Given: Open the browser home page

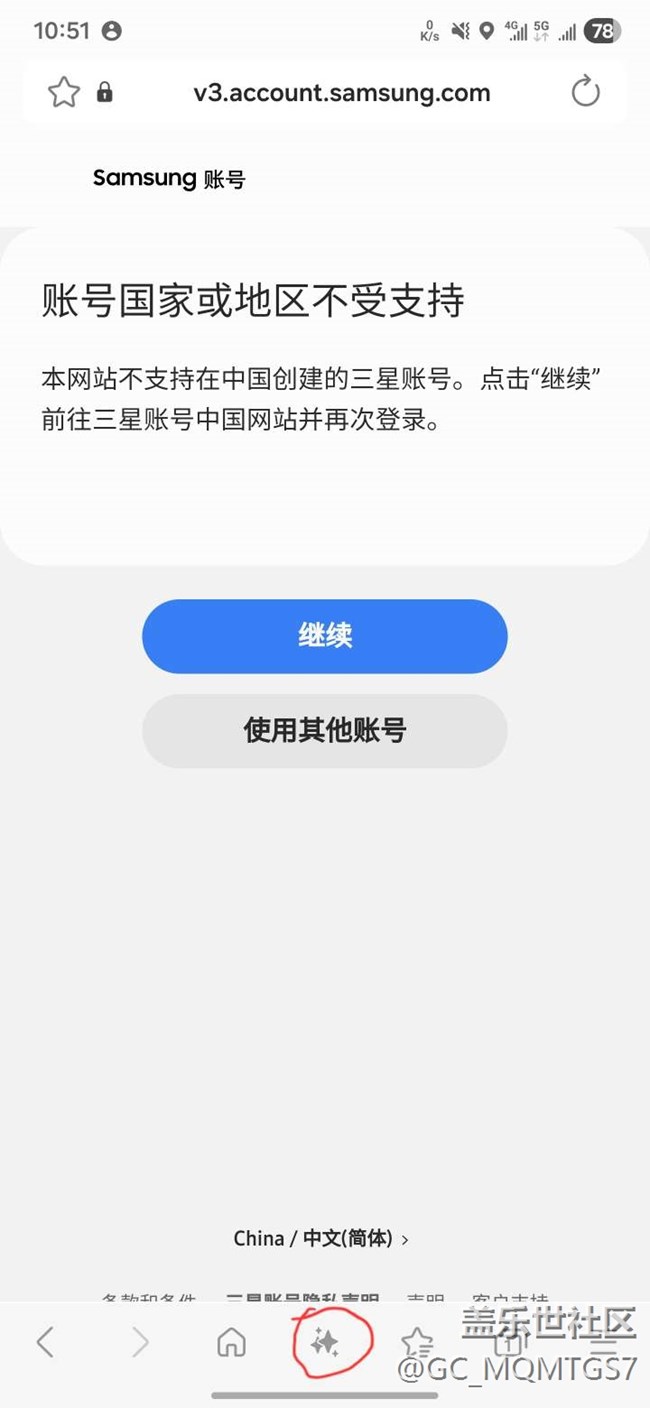Looking at the screenshot, I should (x=231, y=1342).
